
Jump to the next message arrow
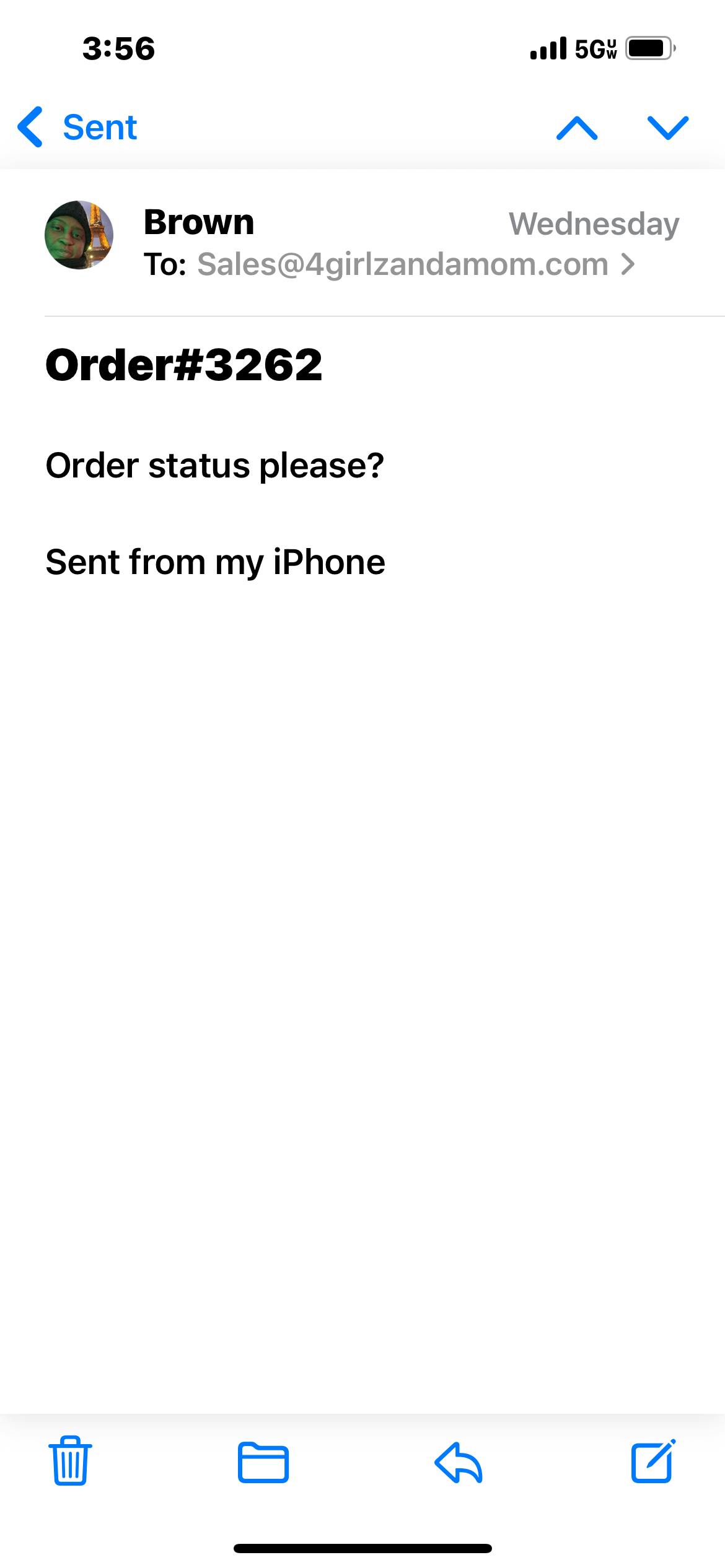tap(667, 128)
